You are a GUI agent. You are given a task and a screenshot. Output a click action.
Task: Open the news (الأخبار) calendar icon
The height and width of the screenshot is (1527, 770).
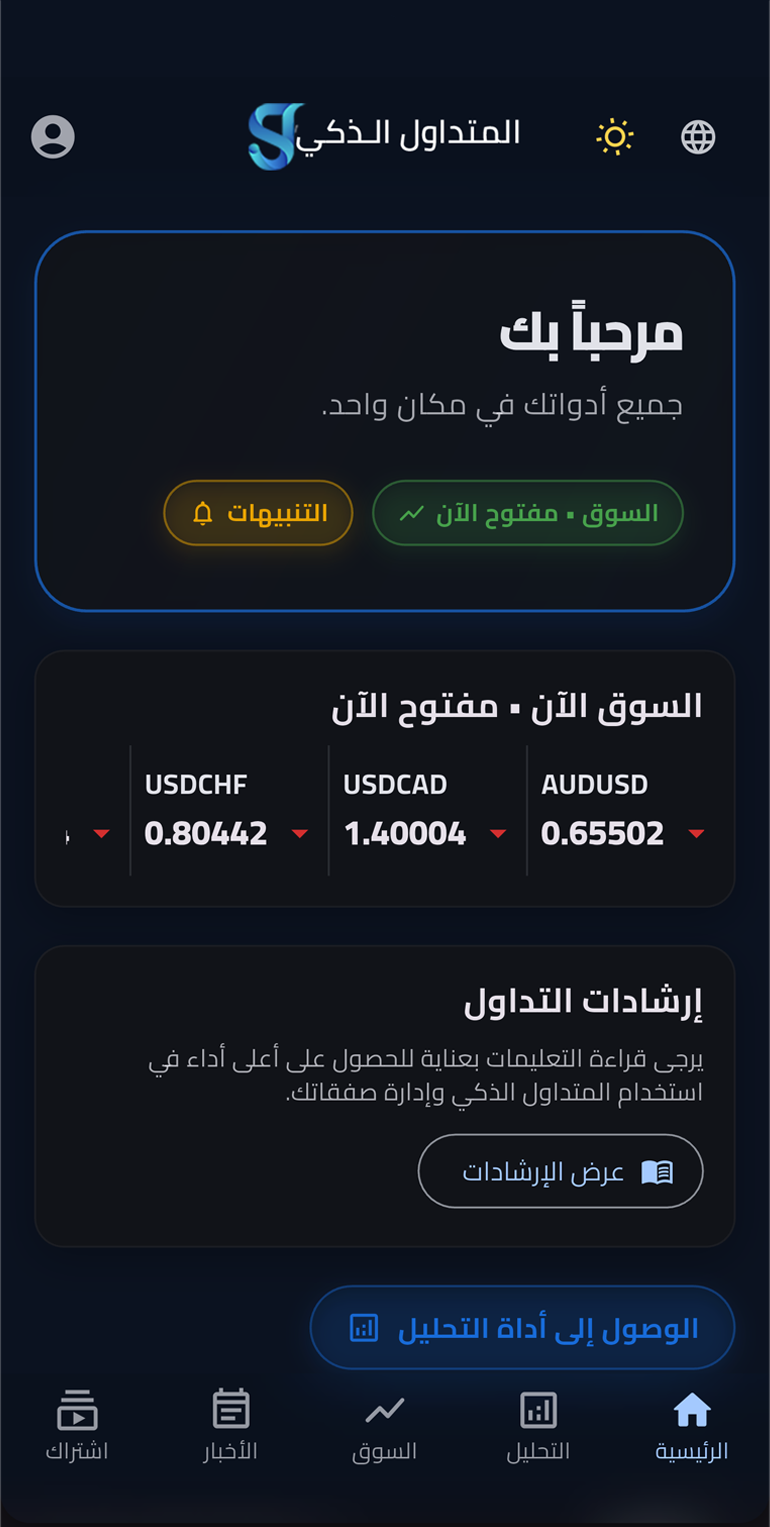tap(231, 1410)
